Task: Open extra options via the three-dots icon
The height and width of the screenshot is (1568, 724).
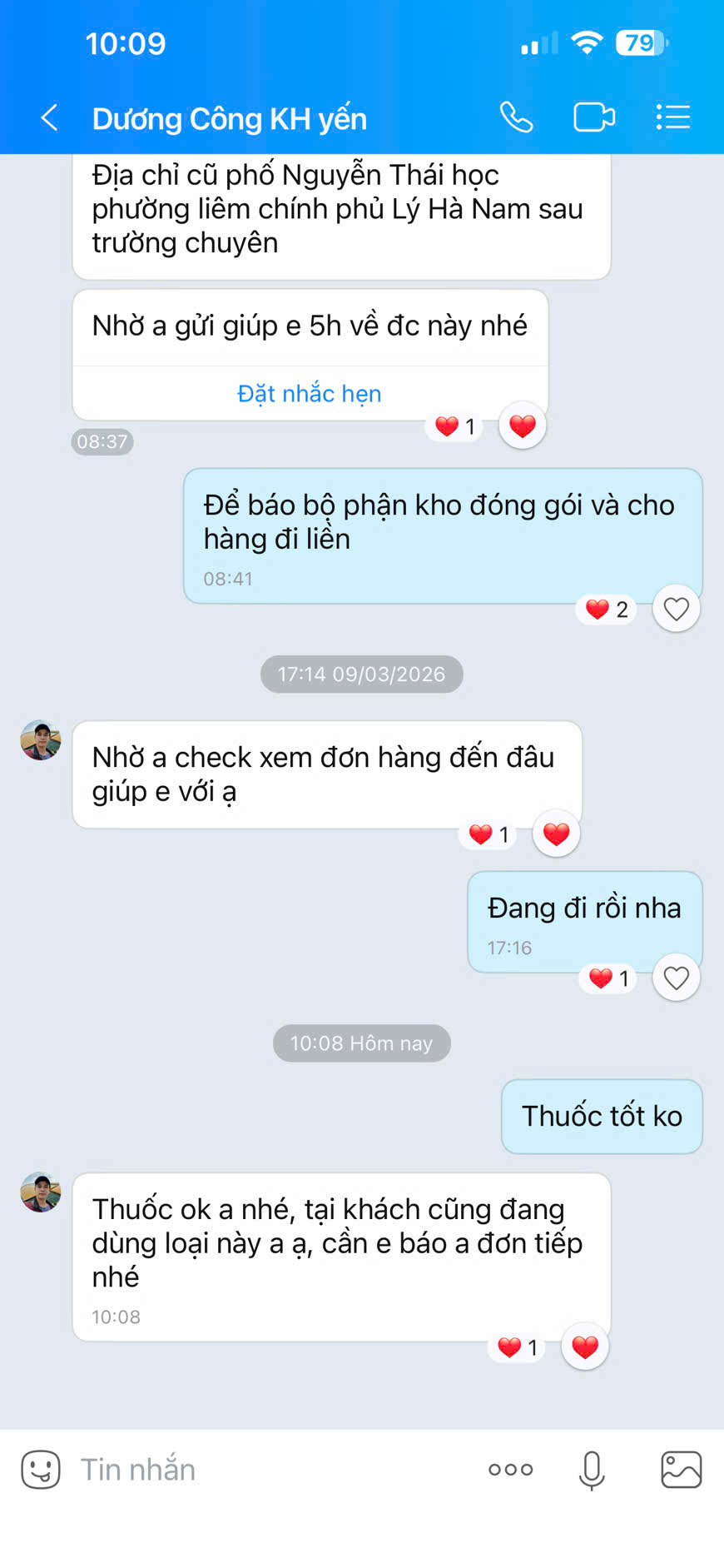Action: coord(509,1469)
